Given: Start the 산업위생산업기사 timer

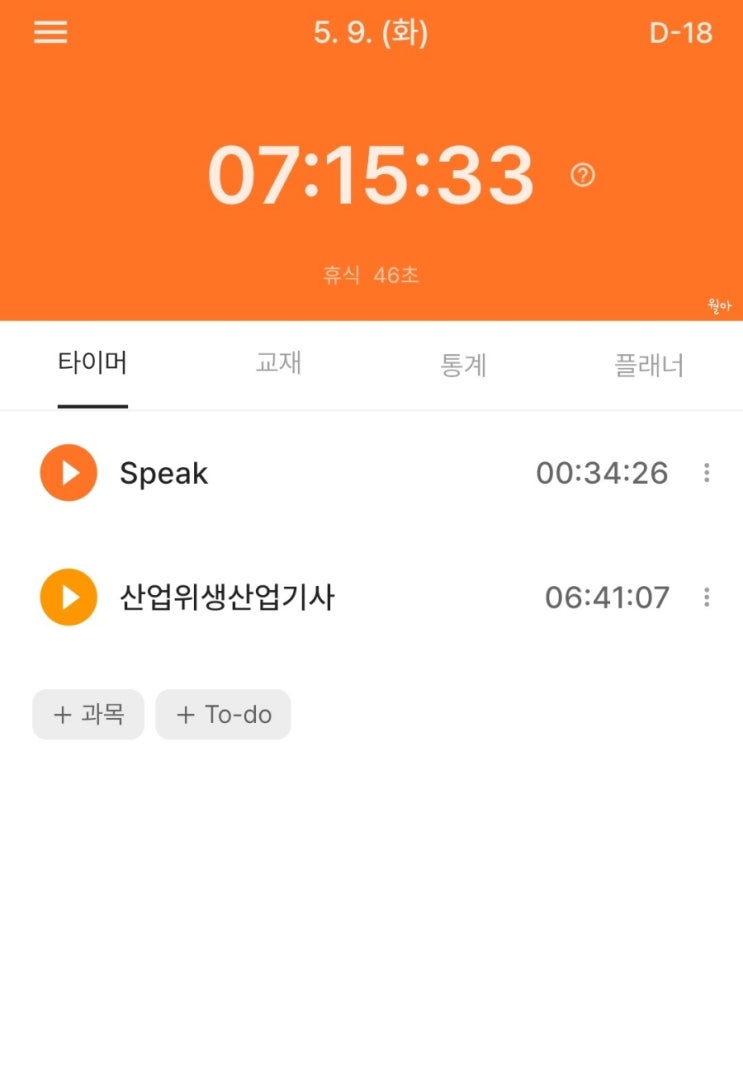Looking at the screenshot, I should click(68, 597).
